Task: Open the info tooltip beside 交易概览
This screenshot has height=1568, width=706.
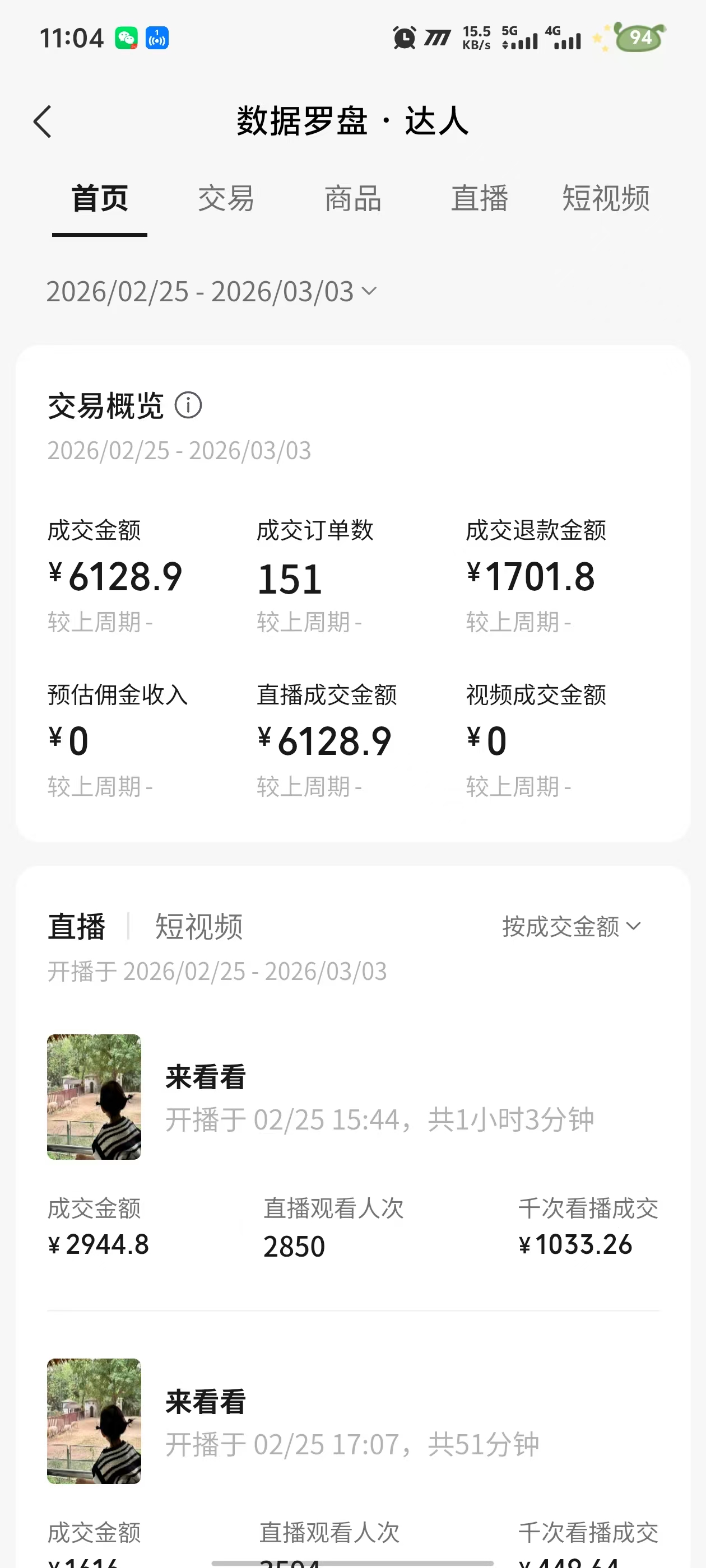Action: click(188, 405)
